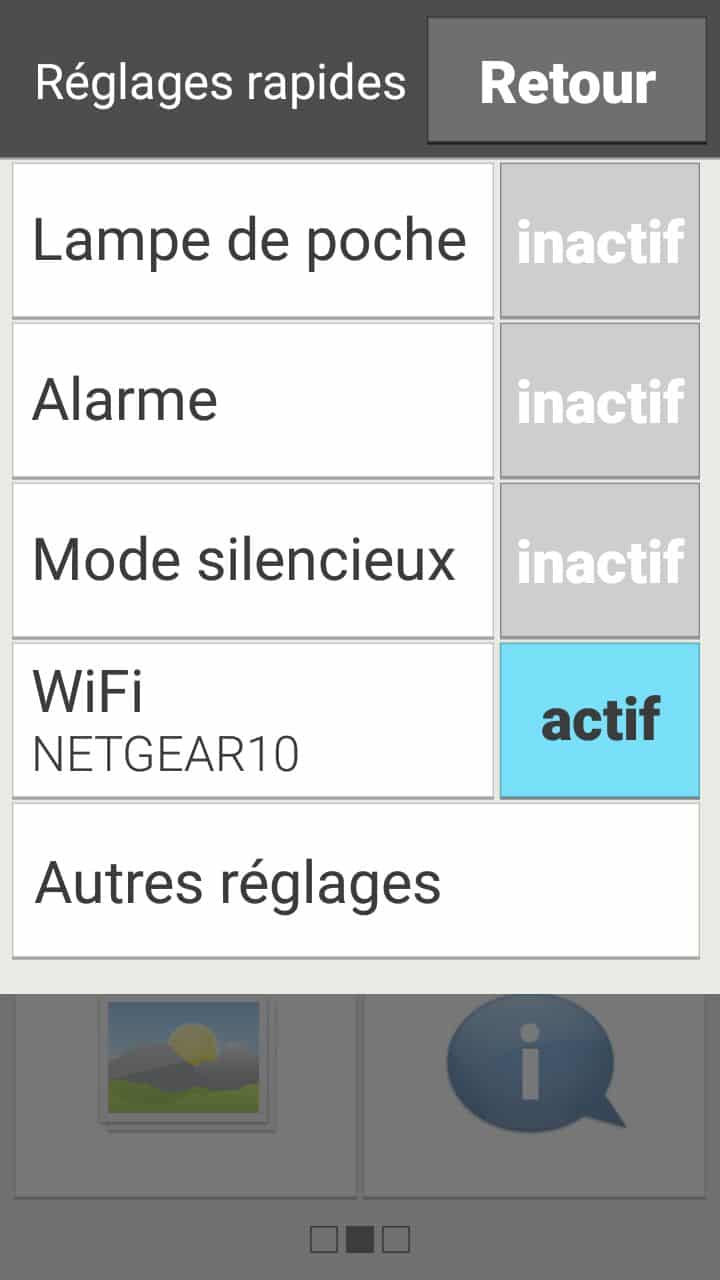Image resolution: width=720 pixels, height=1280 pixels.
Task: Disable WiFi with the actif toggle
Action: 600,720
